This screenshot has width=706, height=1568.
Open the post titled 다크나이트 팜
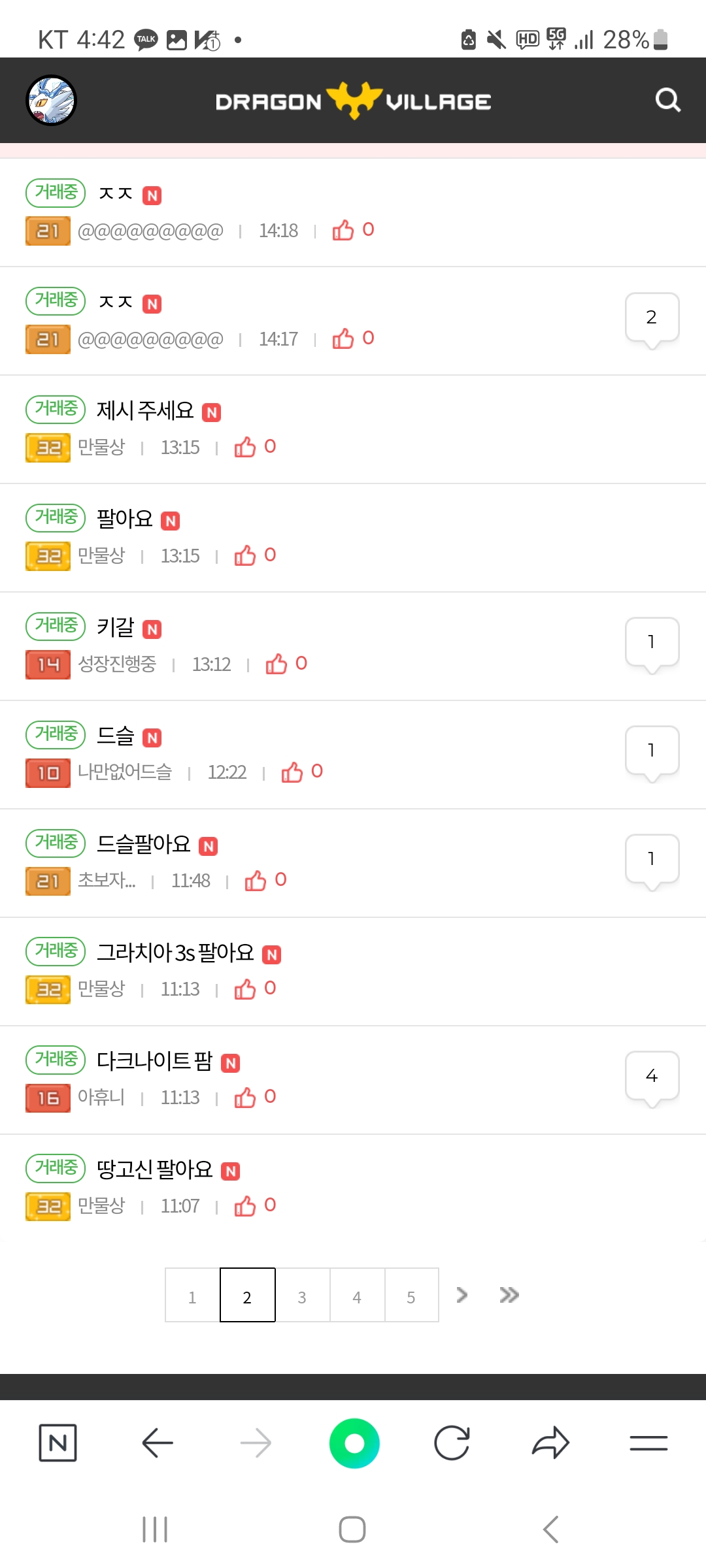point(154,1061)
